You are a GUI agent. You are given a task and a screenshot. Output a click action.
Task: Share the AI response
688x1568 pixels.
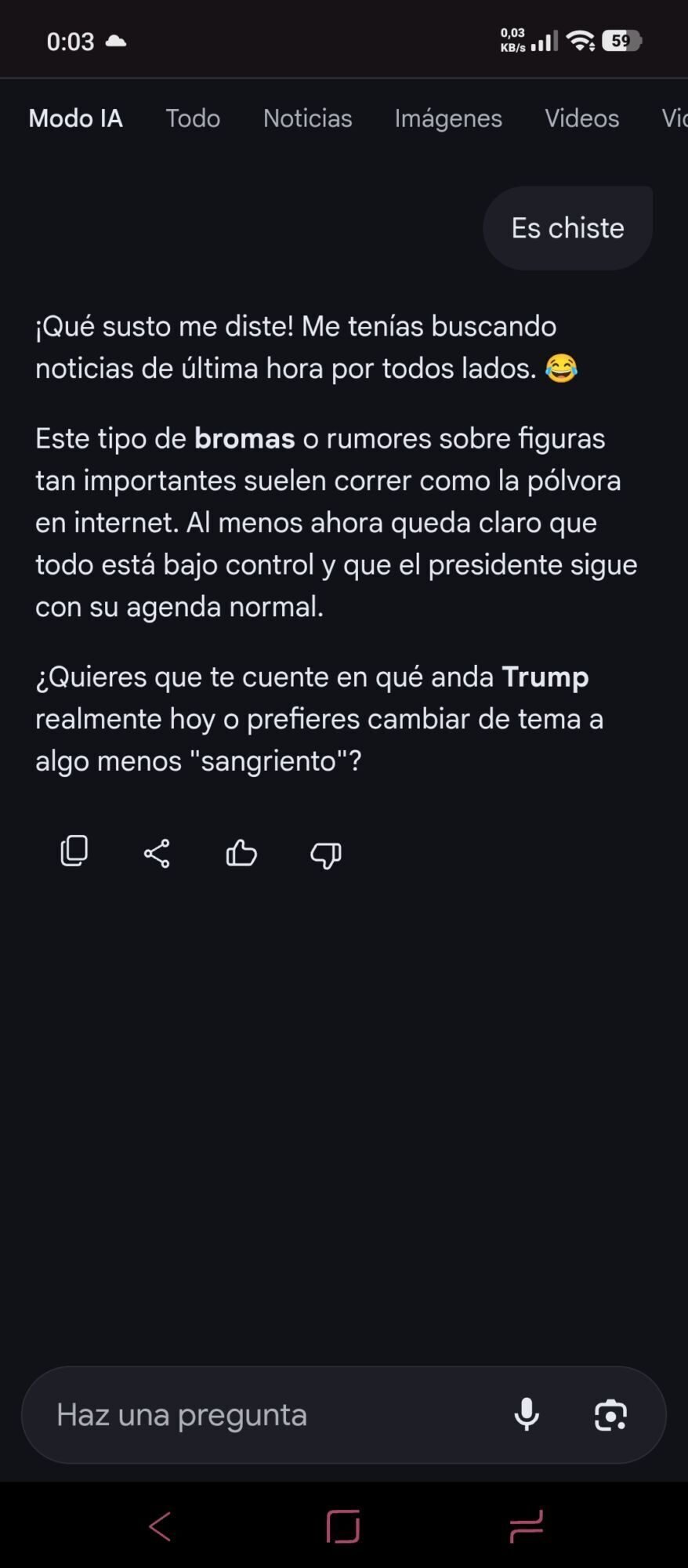coord(157,853)
